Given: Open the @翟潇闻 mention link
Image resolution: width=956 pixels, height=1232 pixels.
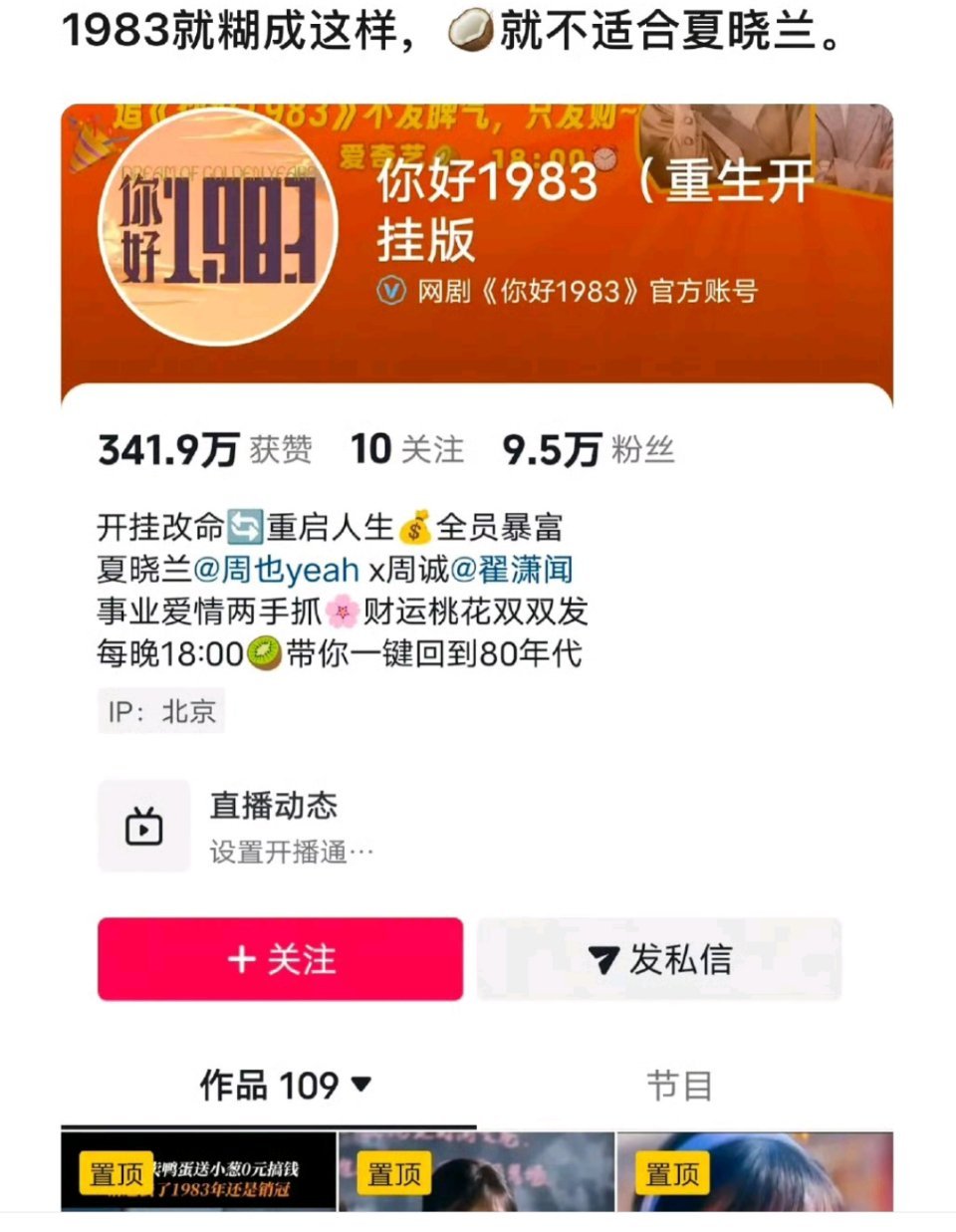Looking at the screenshot, I should [523, 570].
